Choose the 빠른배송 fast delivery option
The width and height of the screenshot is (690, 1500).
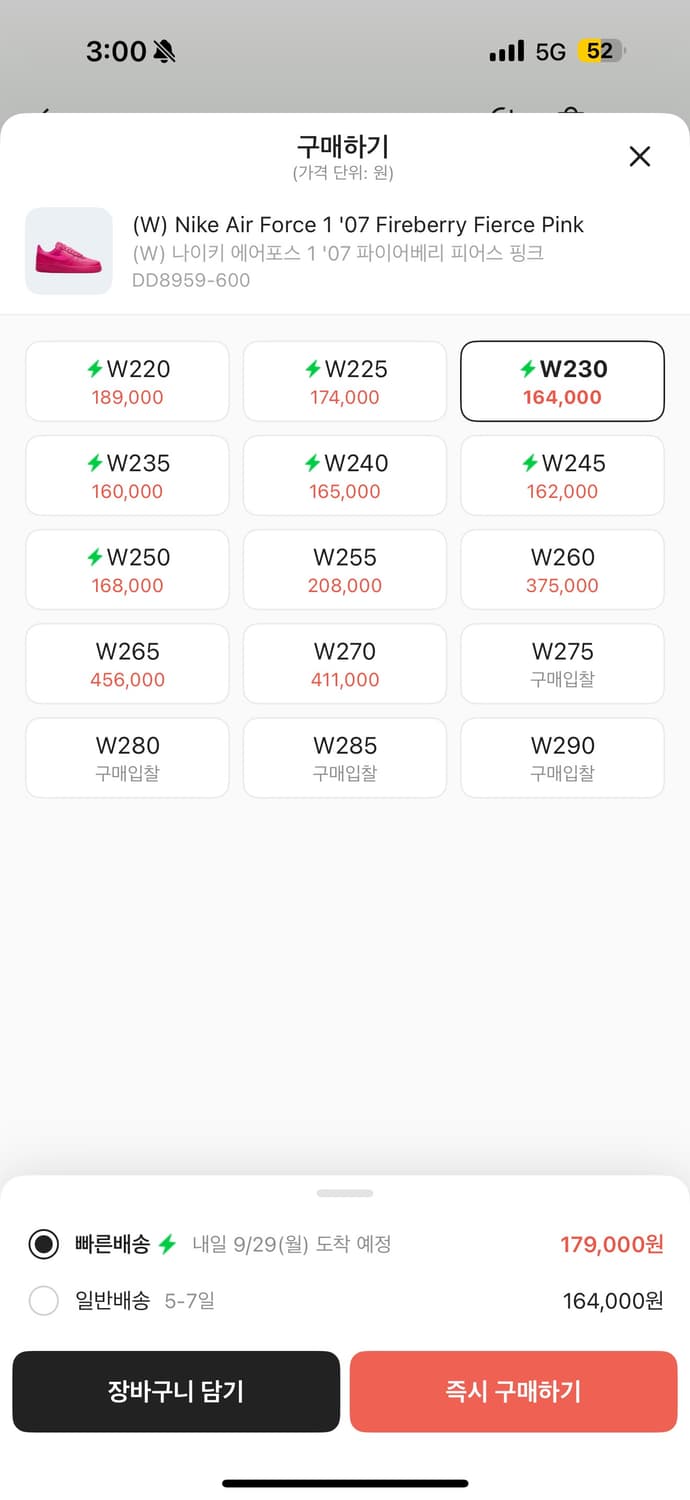pyautogui.click(x=44, y=1245)
